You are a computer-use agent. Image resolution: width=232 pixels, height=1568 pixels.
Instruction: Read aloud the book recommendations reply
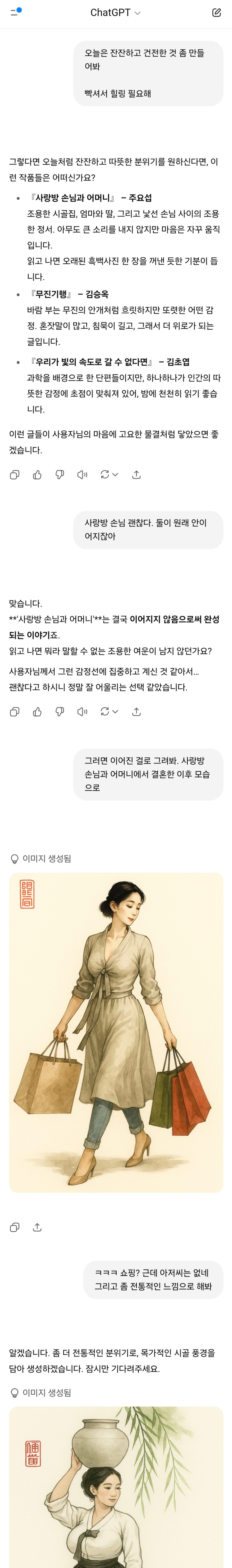tap(82, 475)
